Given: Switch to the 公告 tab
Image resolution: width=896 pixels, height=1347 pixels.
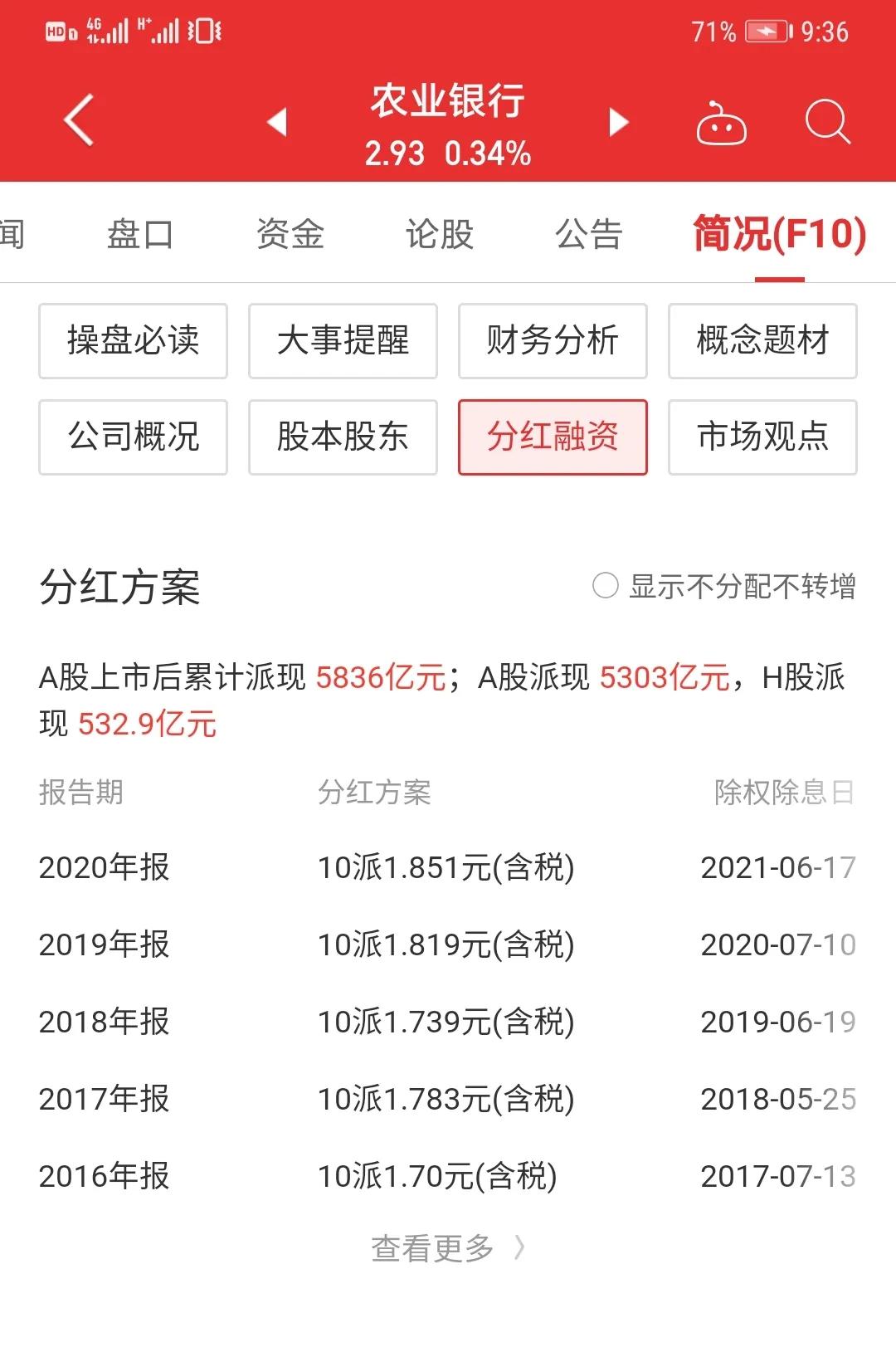Looking at the screenshot, I should pyautogui.click(x=588, y=235).
